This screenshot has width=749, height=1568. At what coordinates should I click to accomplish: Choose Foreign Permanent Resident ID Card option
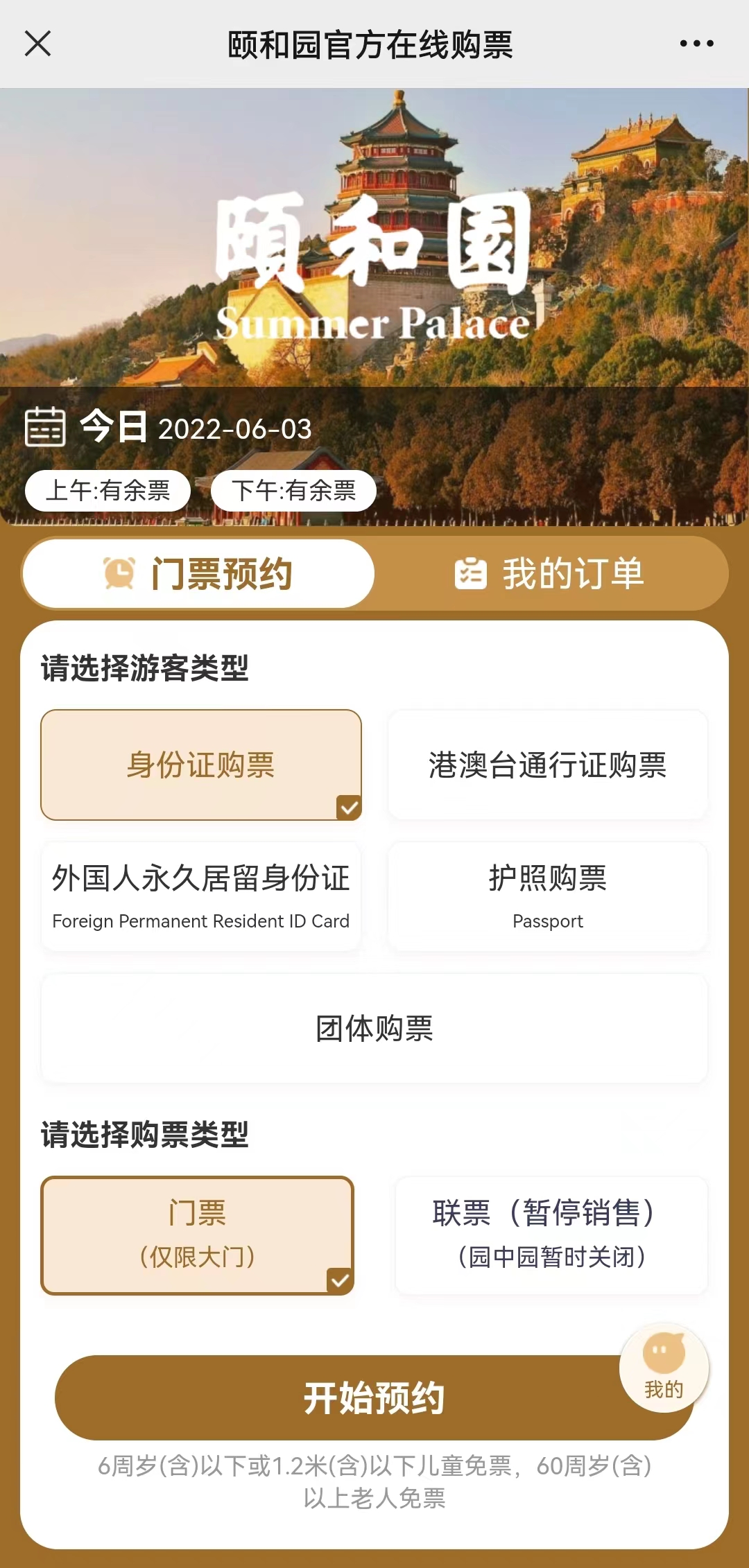[201, 896]
